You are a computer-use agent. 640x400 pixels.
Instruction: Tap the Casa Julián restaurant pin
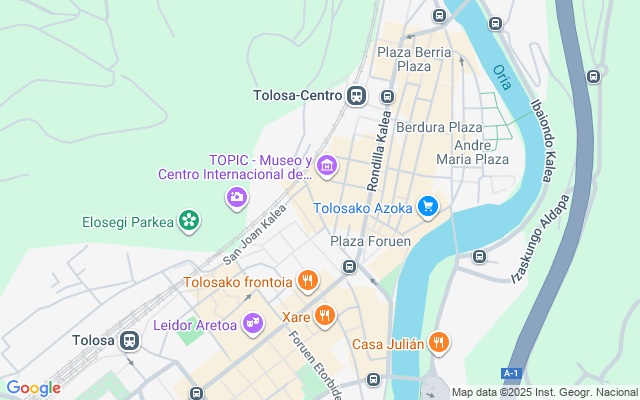(439, 342)
